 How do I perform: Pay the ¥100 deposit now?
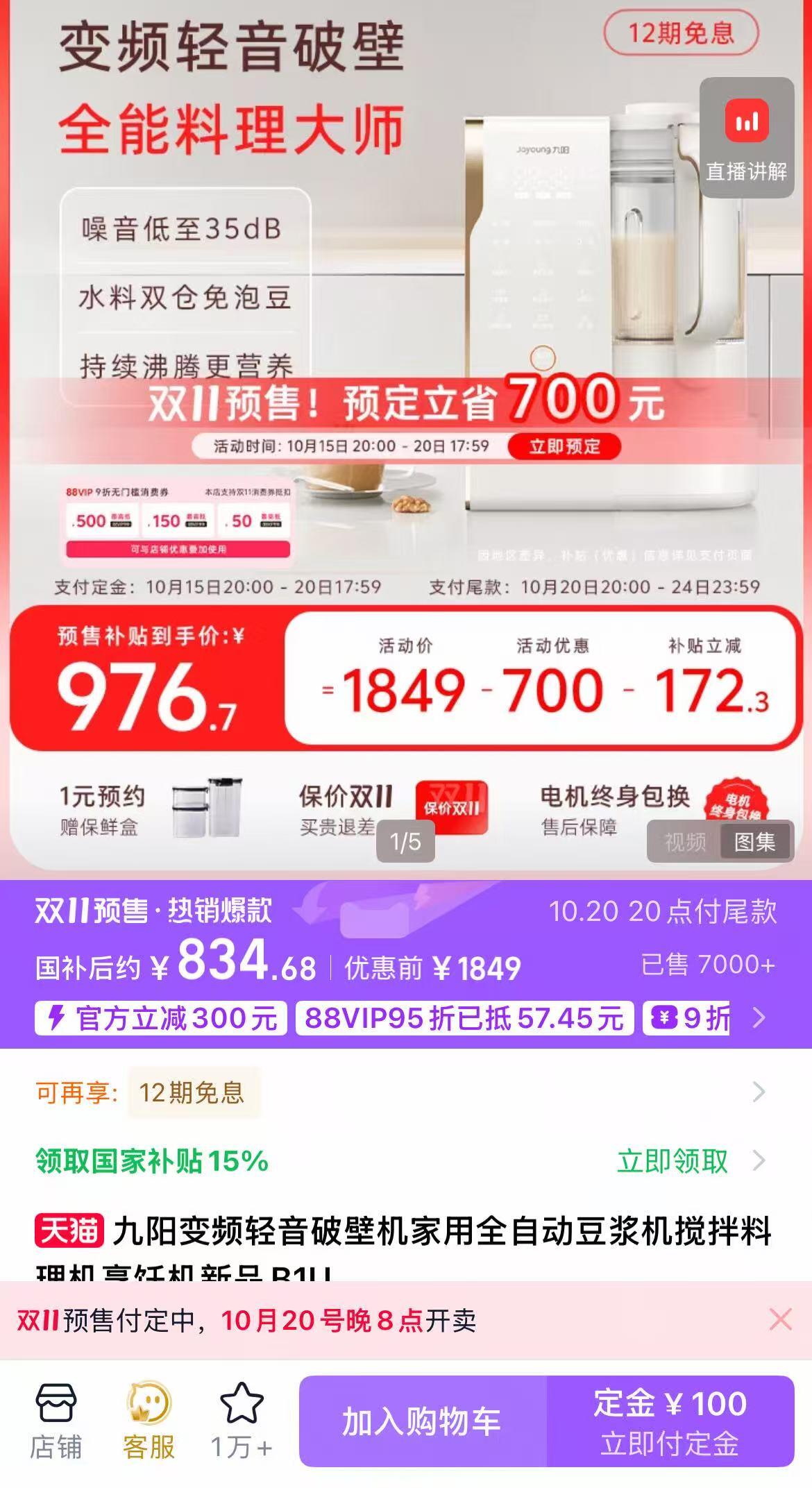[670, 1421]
